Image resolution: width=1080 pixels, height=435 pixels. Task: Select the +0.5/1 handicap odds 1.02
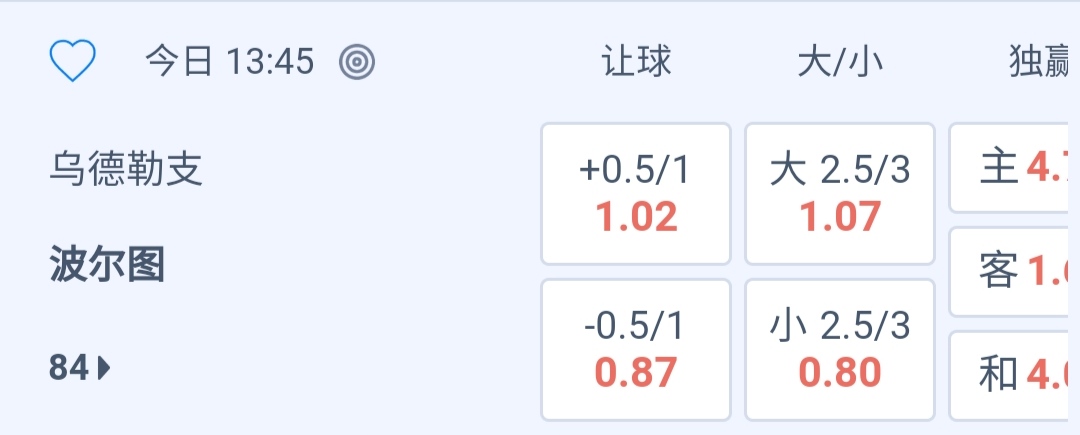(635, 194)
